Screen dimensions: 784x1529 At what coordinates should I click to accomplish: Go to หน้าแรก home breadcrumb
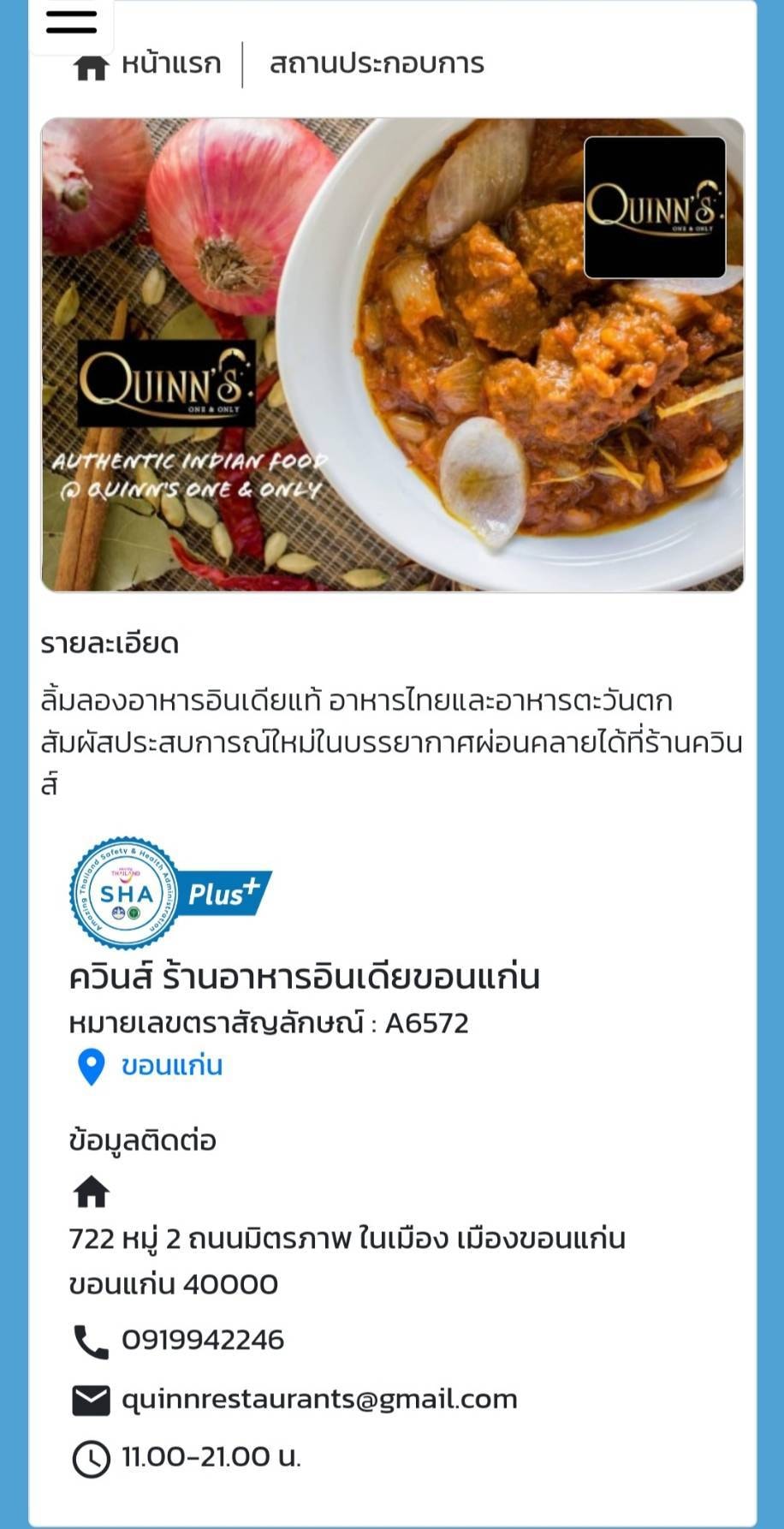click(169, 64)
